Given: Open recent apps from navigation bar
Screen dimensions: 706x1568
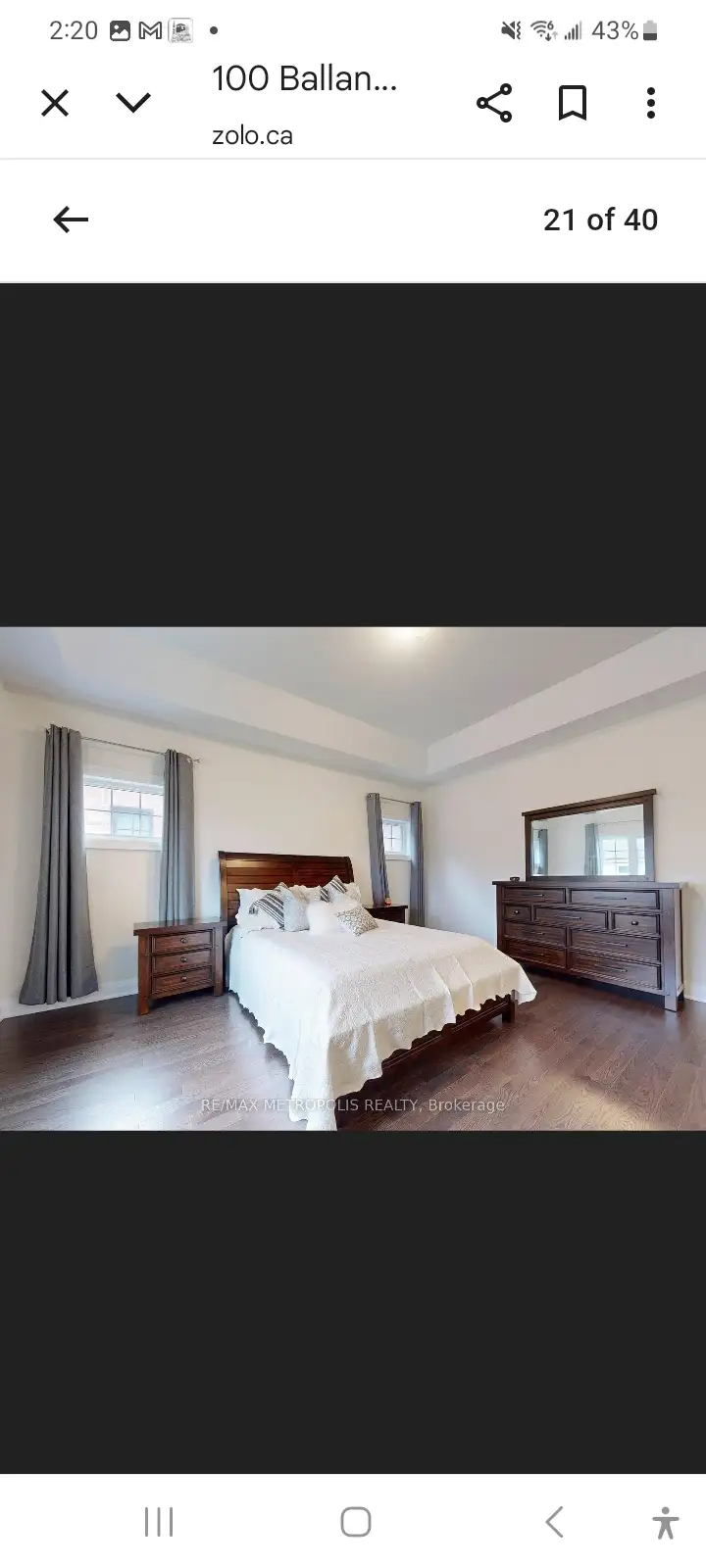Looking at the screenshot, I should [159, 1522].
